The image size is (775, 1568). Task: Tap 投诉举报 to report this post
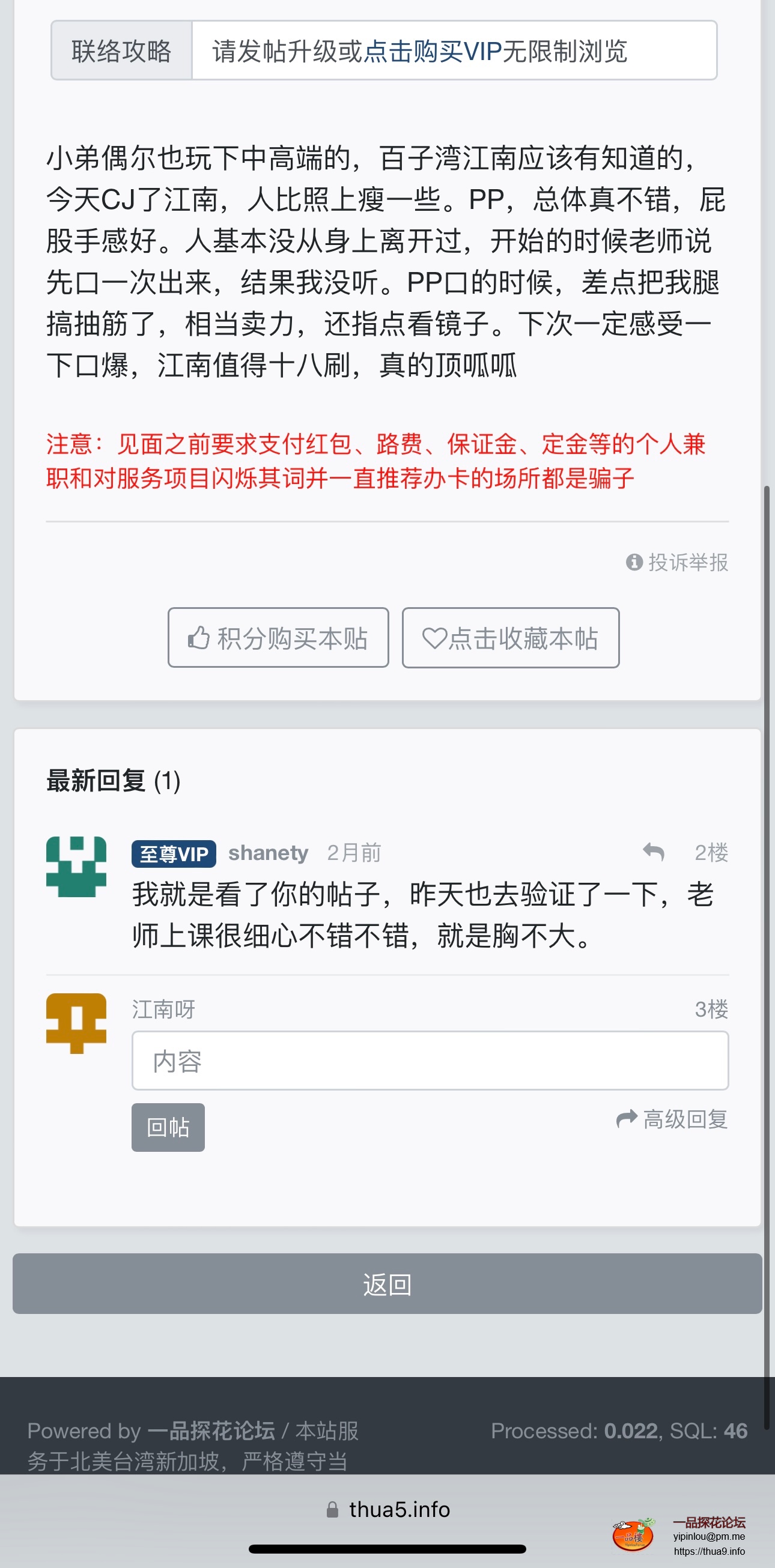677,562
